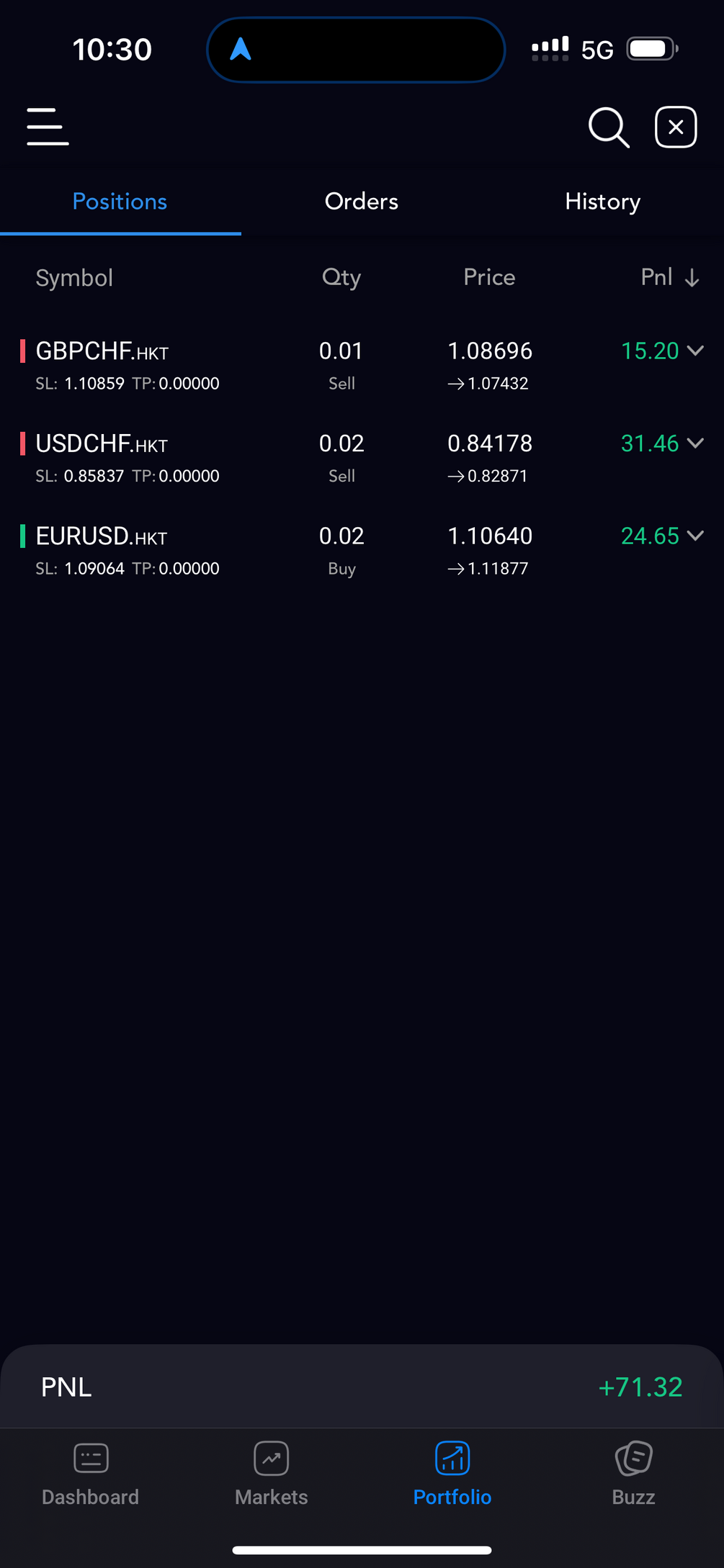Image resolution: width=724 pixels, height=1568 pixels.
Task: Open the EURUSD.HKT position
Action: (102, 536)
